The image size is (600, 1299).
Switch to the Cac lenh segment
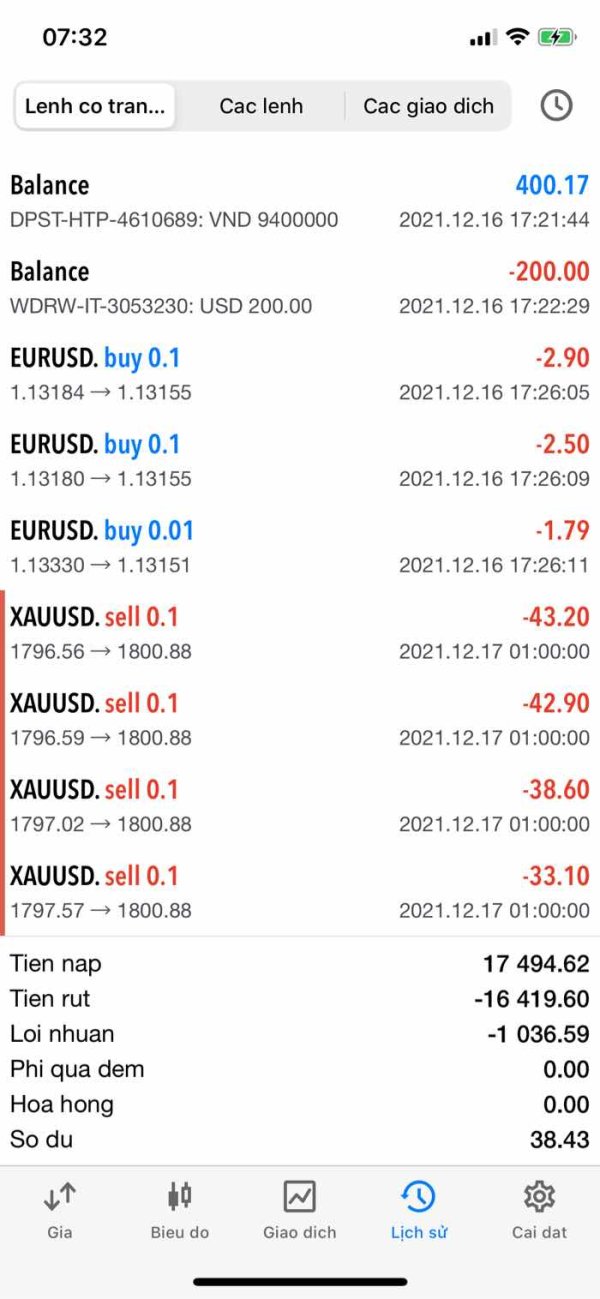tap(261, 106)
